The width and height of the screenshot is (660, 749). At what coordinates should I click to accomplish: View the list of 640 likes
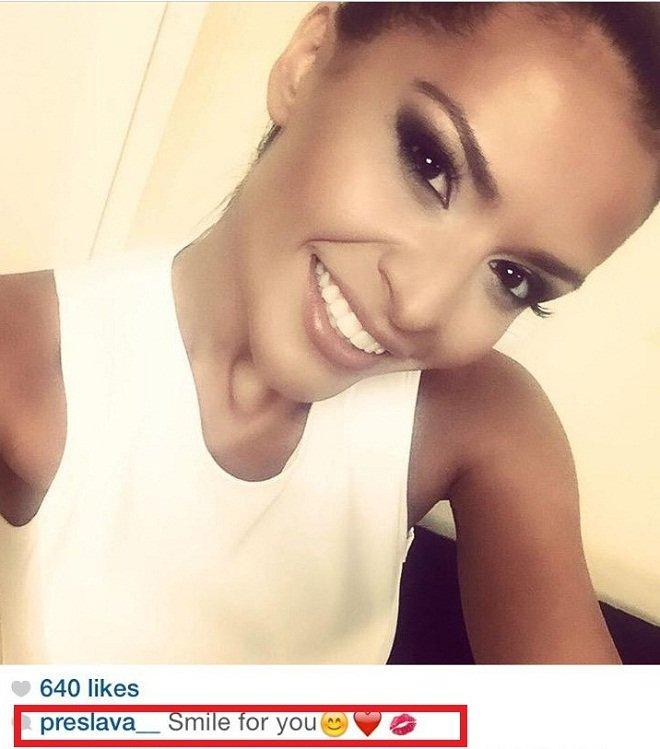[x=89, y=689]
